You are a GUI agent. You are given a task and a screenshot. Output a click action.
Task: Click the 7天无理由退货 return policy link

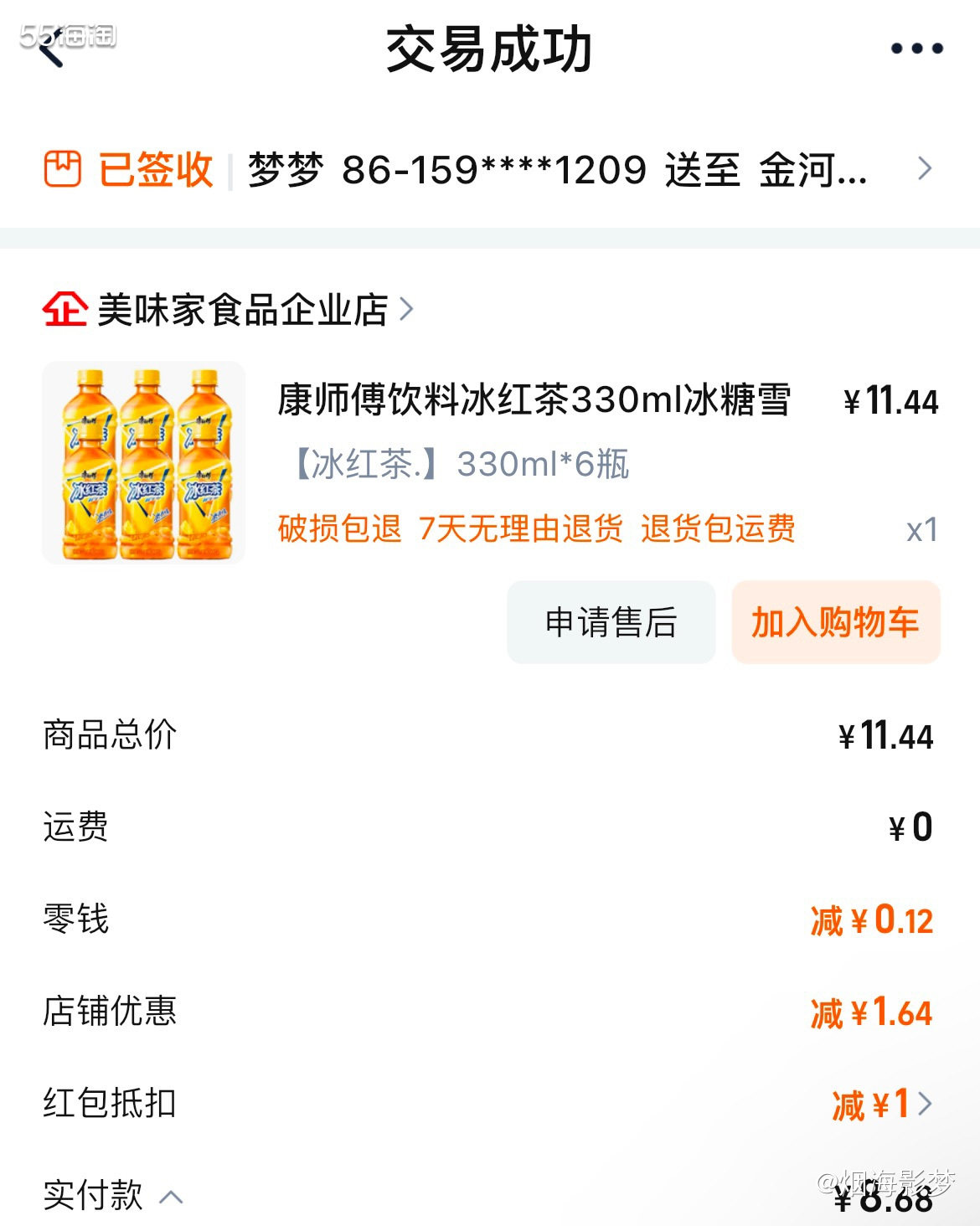[x=524, y=530]
